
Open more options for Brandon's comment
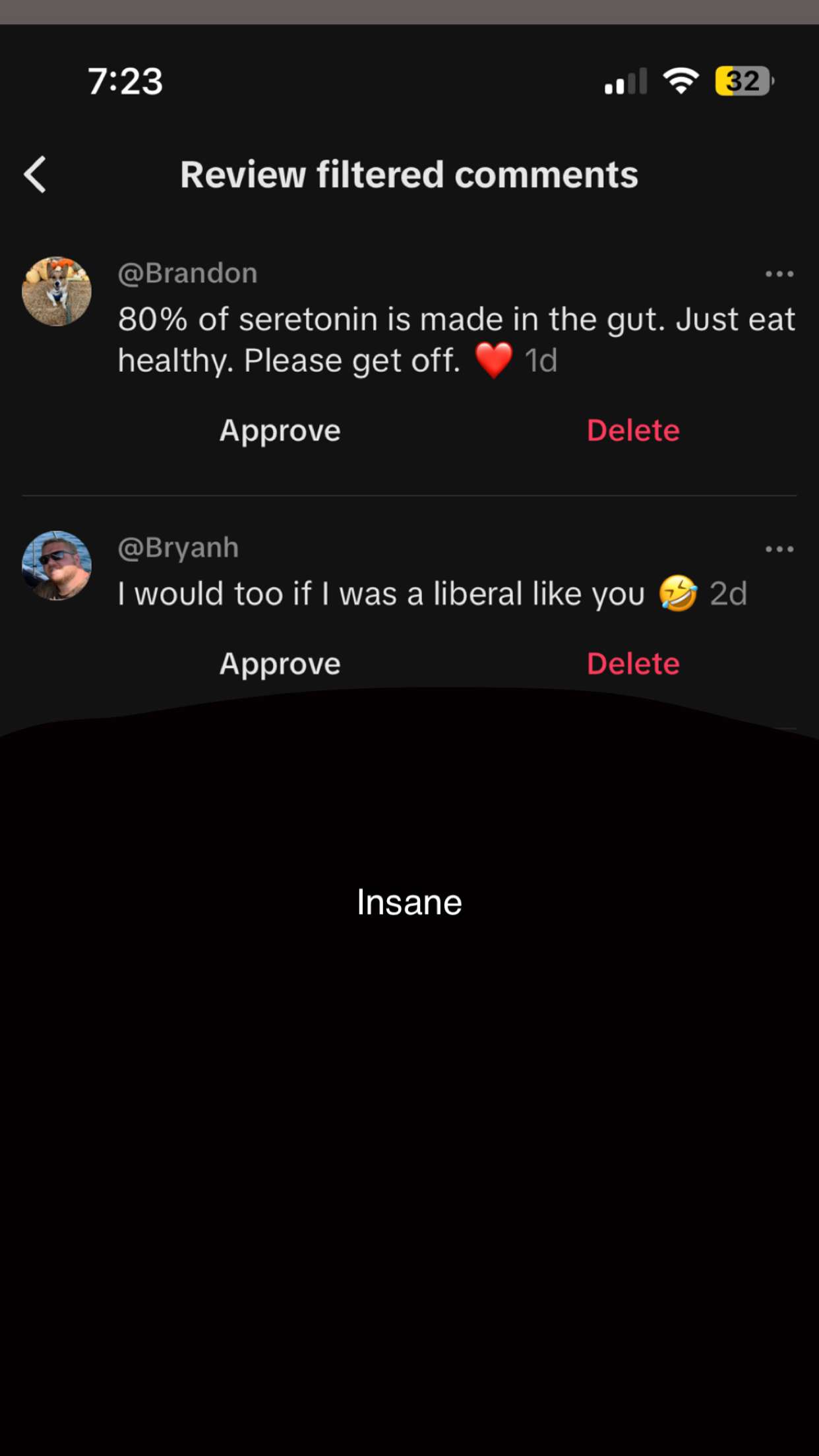point(779,274)
